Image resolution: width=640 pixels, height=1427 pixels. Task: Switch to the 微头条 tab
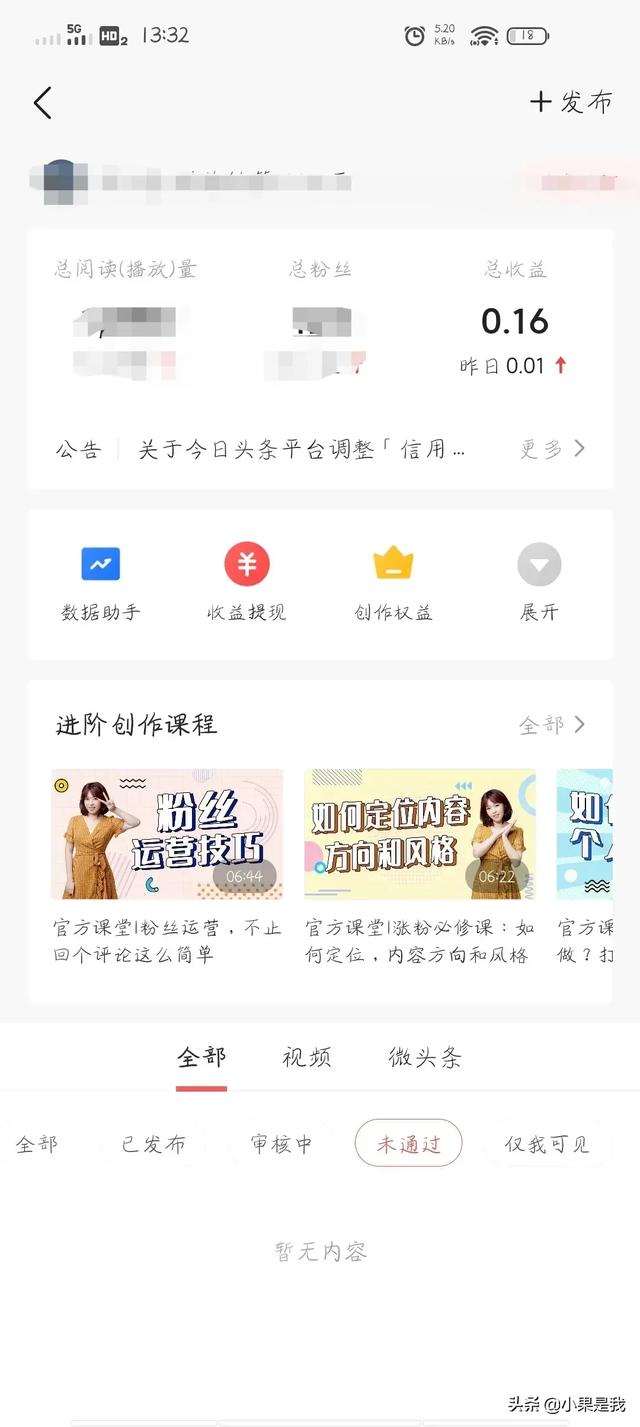pos(425,1058)
